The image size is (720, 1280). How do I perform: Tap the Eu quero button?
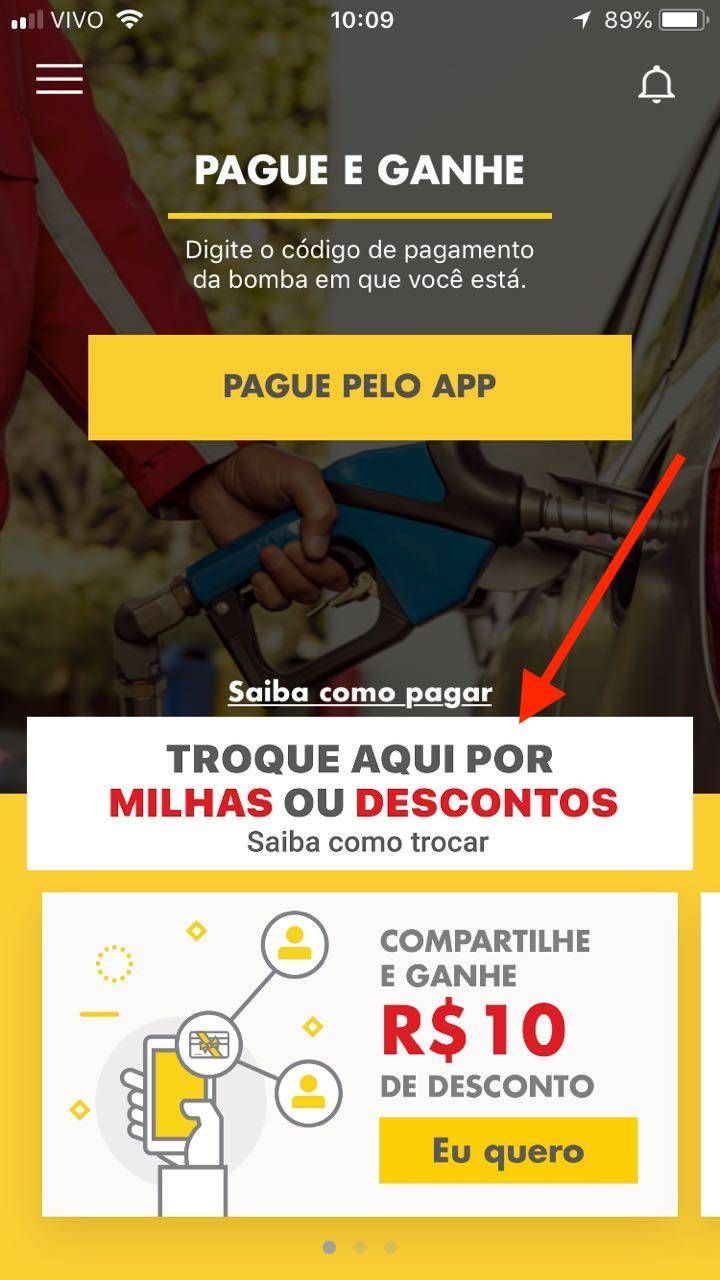click(x=508, y=1150)
